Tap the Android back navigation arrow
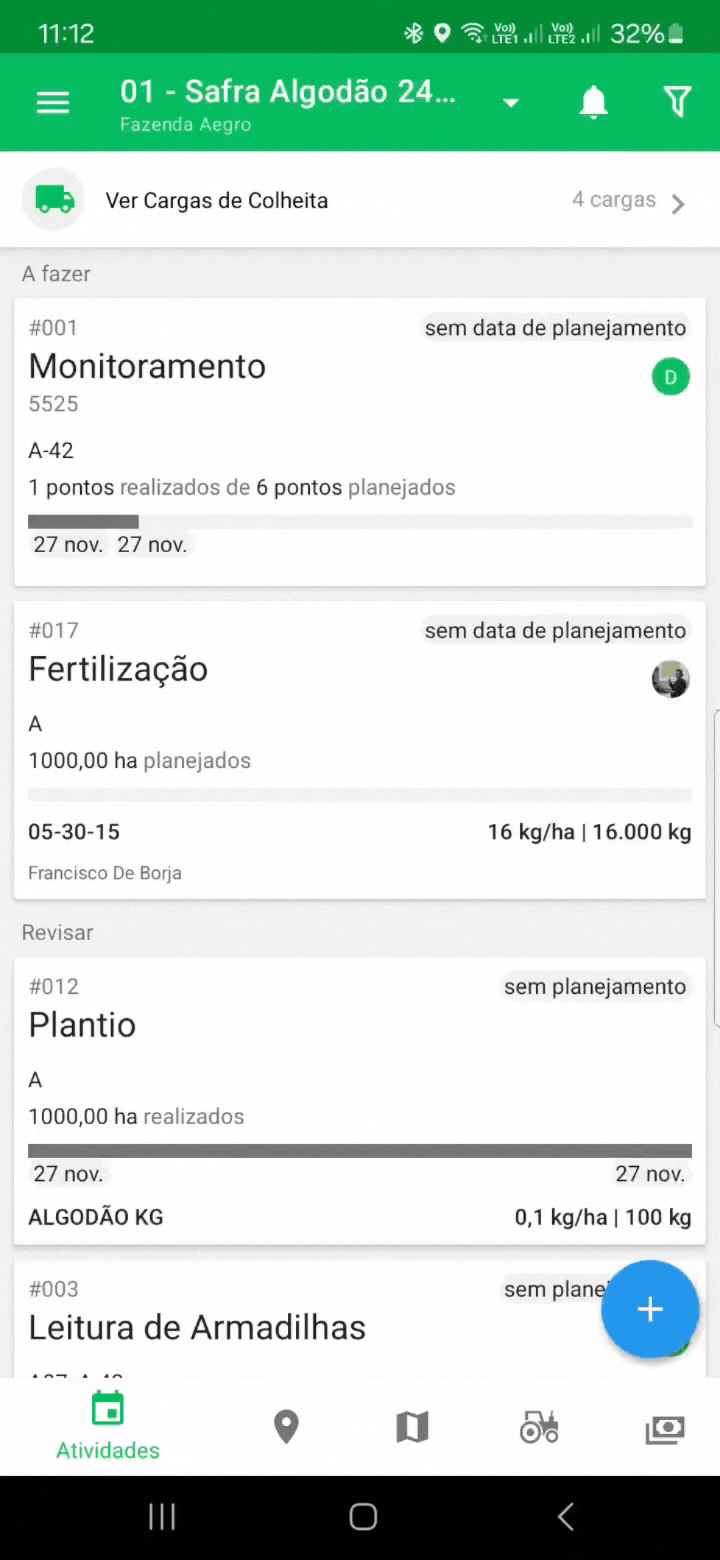The image size is (720, 1560). [565, 1516]
